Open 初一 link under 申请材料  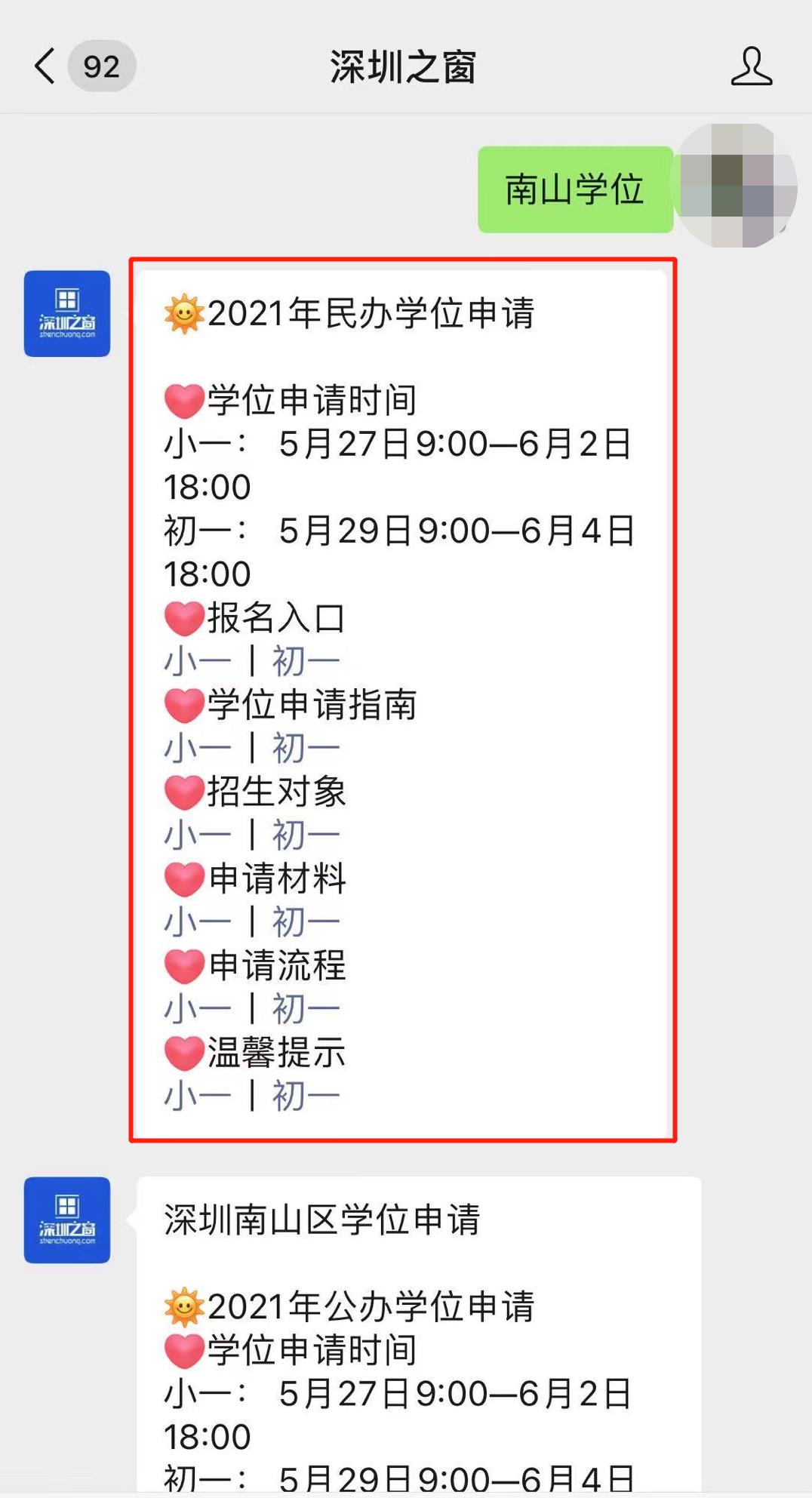coord(306,922)
